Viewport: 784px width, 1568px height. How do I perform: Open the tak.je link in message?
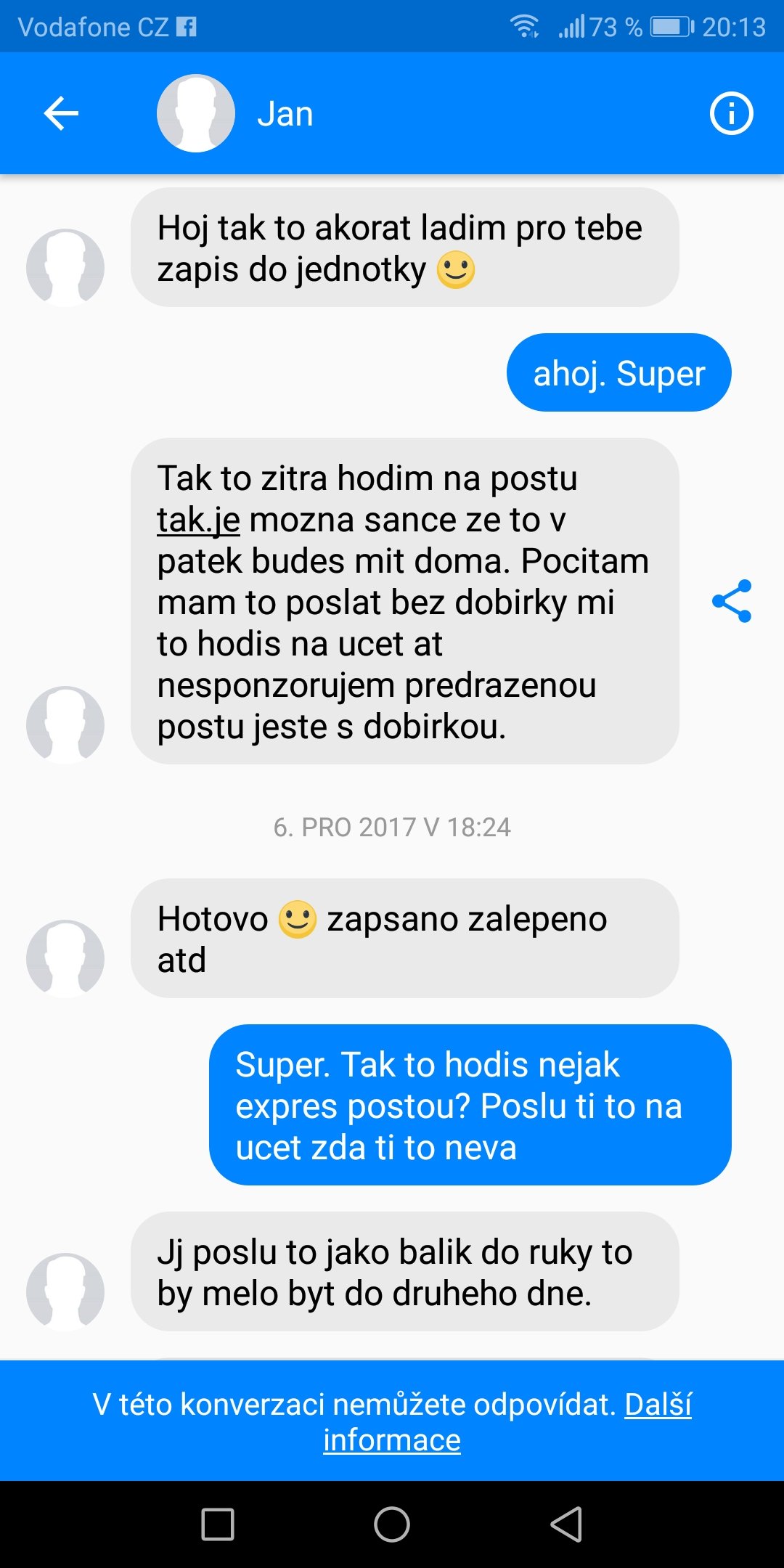tap(198, 520)
